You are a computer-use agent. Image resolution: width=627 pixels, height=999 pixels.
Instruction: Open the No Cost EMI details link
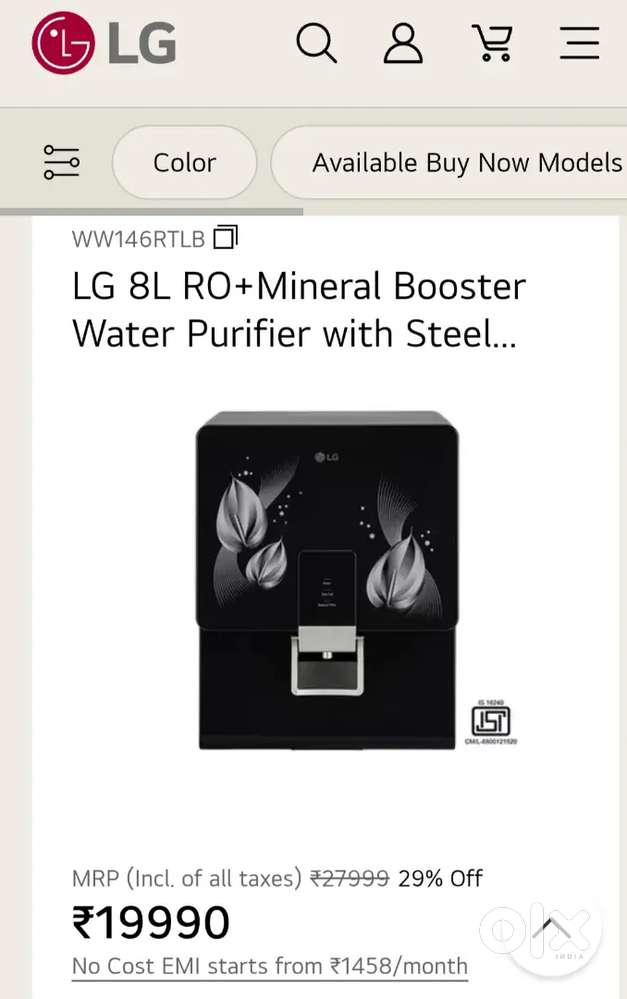coord(270,967)
